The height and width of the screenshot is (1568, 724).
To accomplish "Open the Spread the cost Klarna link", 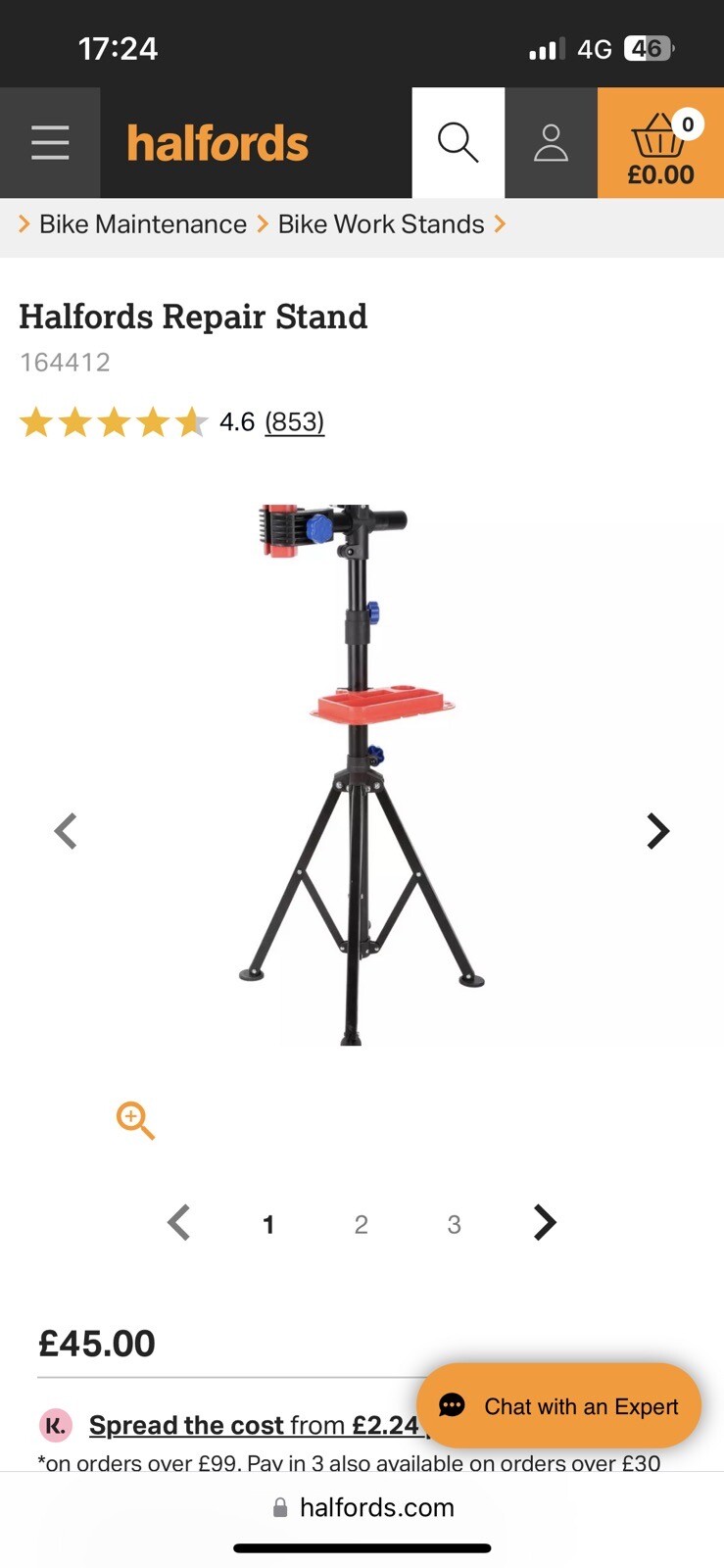I will 253,1425.
